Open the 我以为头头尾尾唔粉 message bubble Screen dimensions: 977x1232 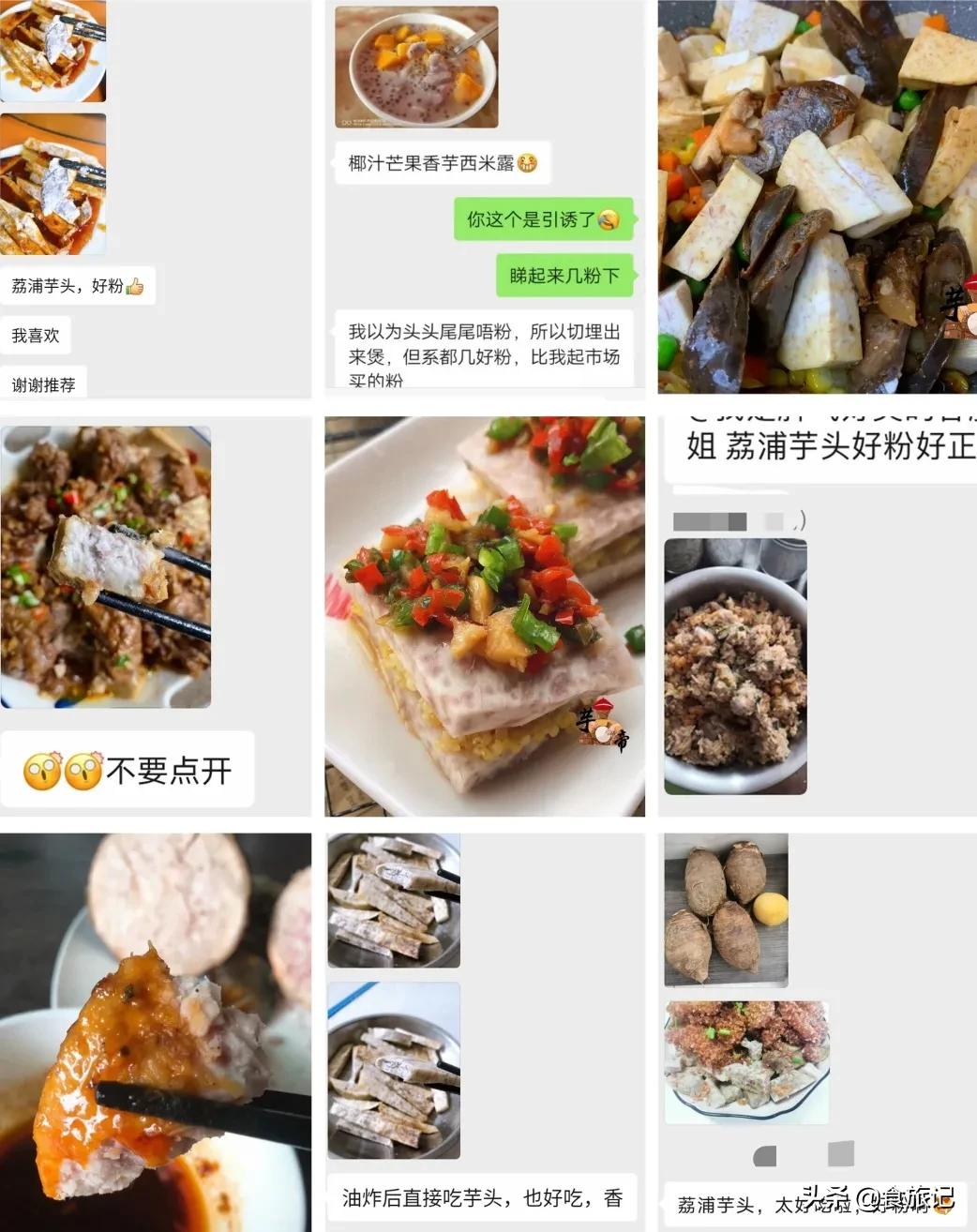[482, 356]
